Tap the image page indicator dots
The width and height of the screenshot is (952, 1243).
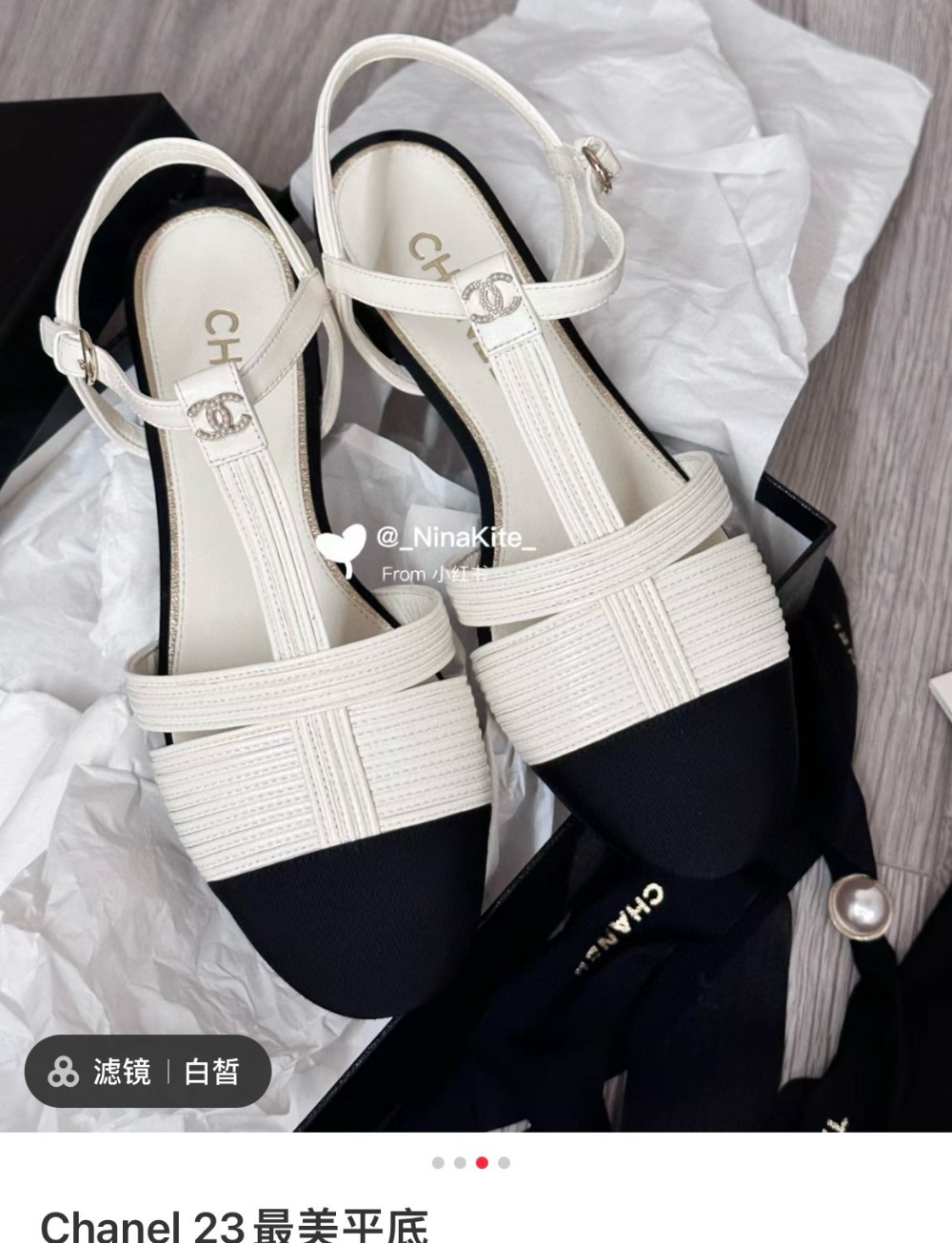click(471, 1162)
